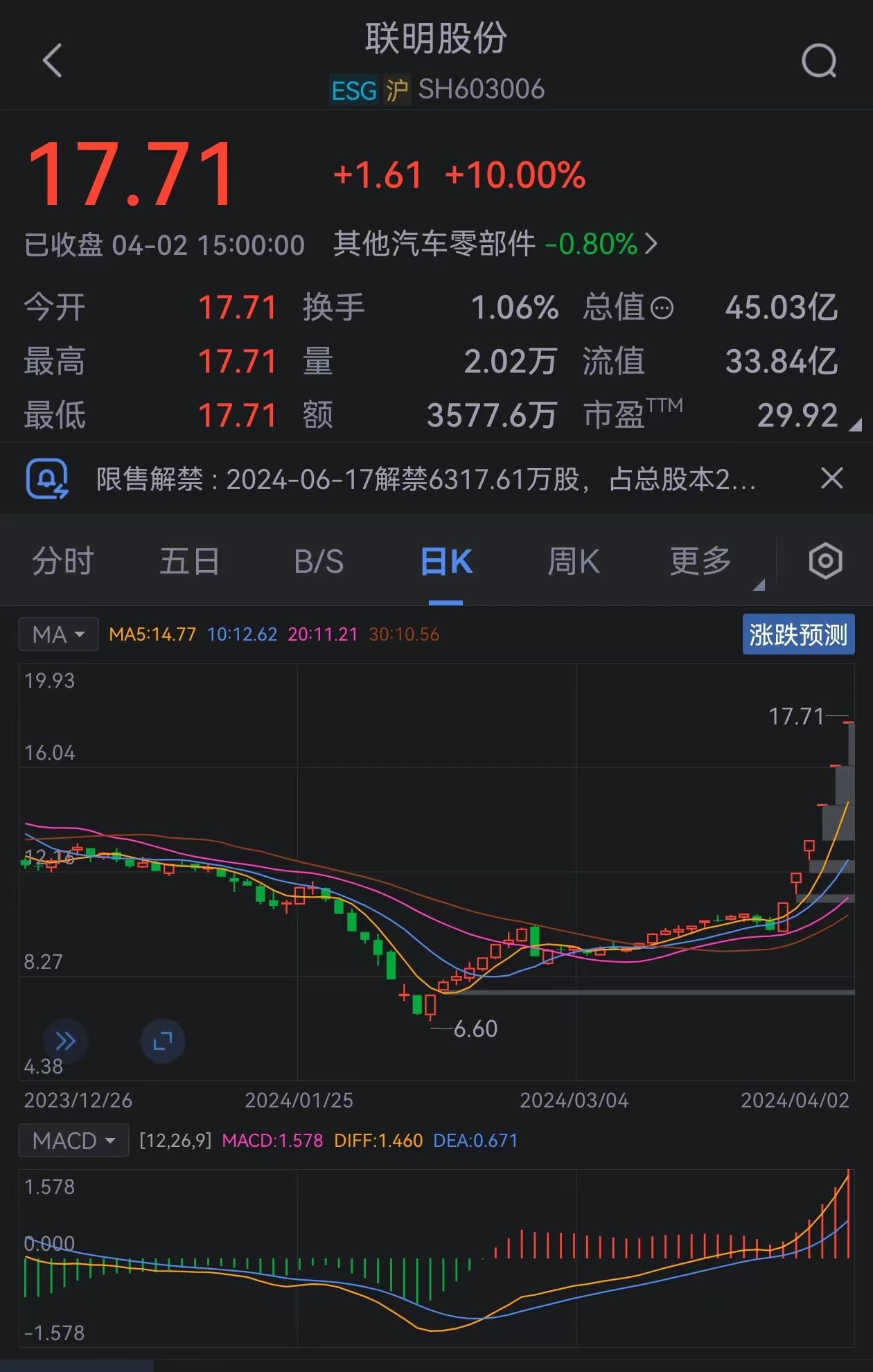Tap the double-arrow icon on the chart
The width and height of the screenshot is (873, 1372).
(65, 1040)
